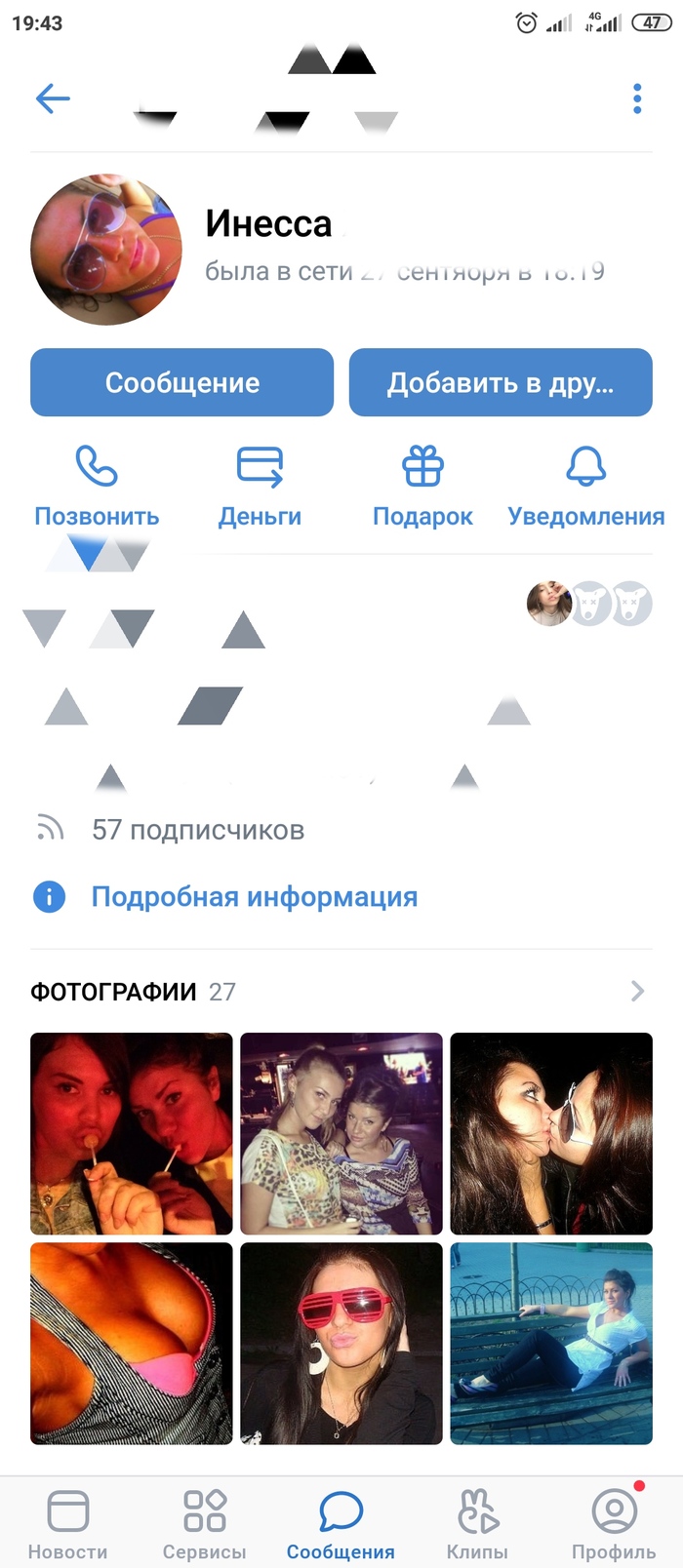The image size is (683, 1568).
Task: Open Подробная информация link
Action: point(254,897)
